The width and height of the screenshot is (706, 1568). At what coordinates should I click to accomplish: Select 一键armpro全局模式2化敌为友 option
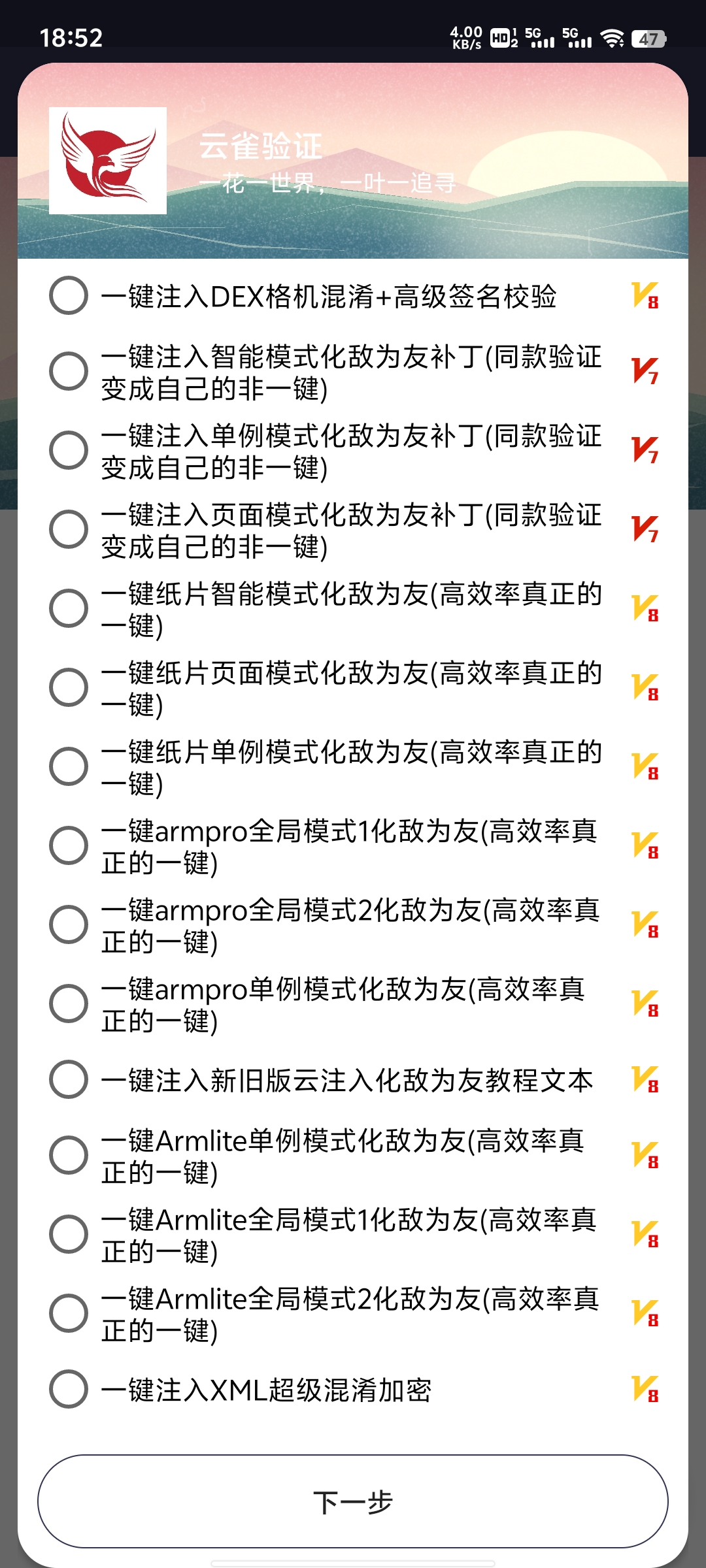click(69, 924)
